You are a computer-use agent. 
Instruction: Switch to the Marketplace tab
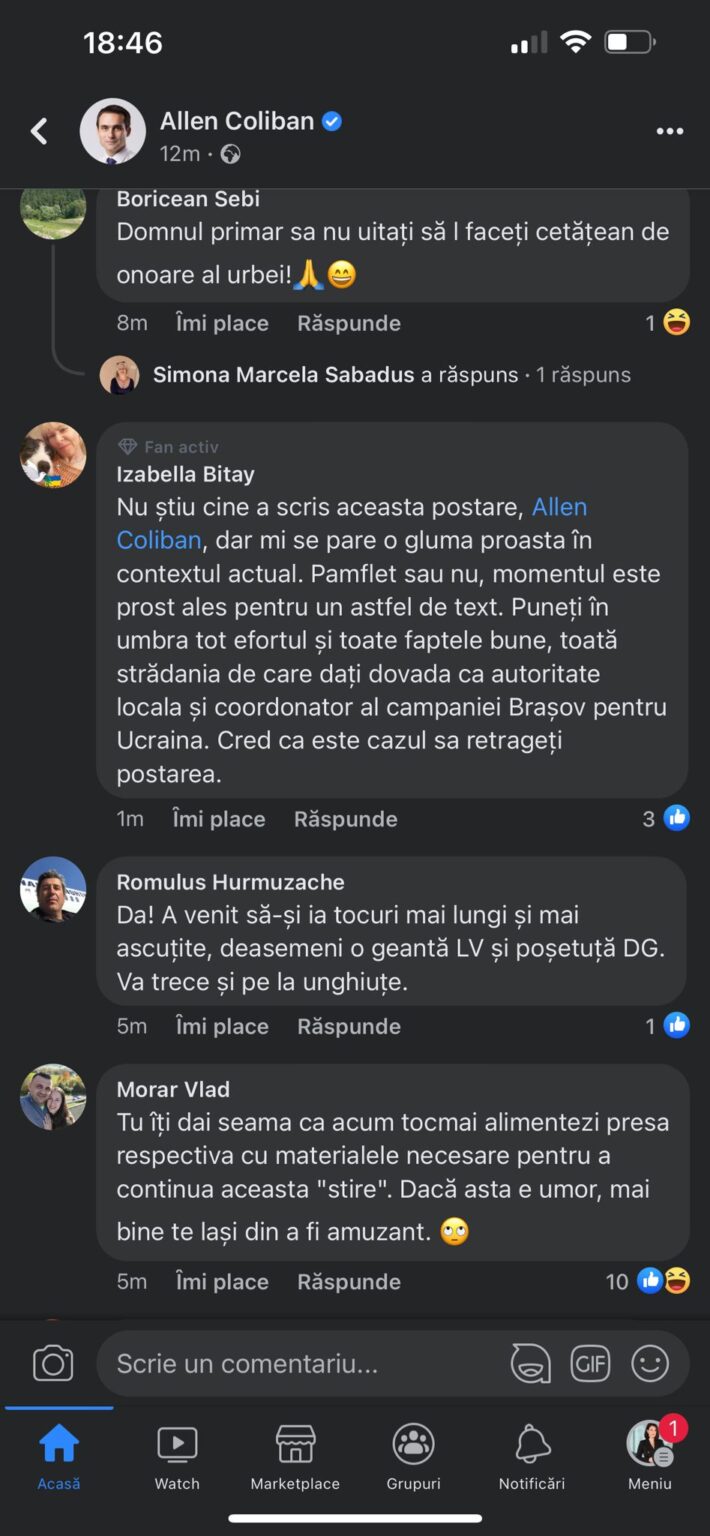tap(295, 1456)
